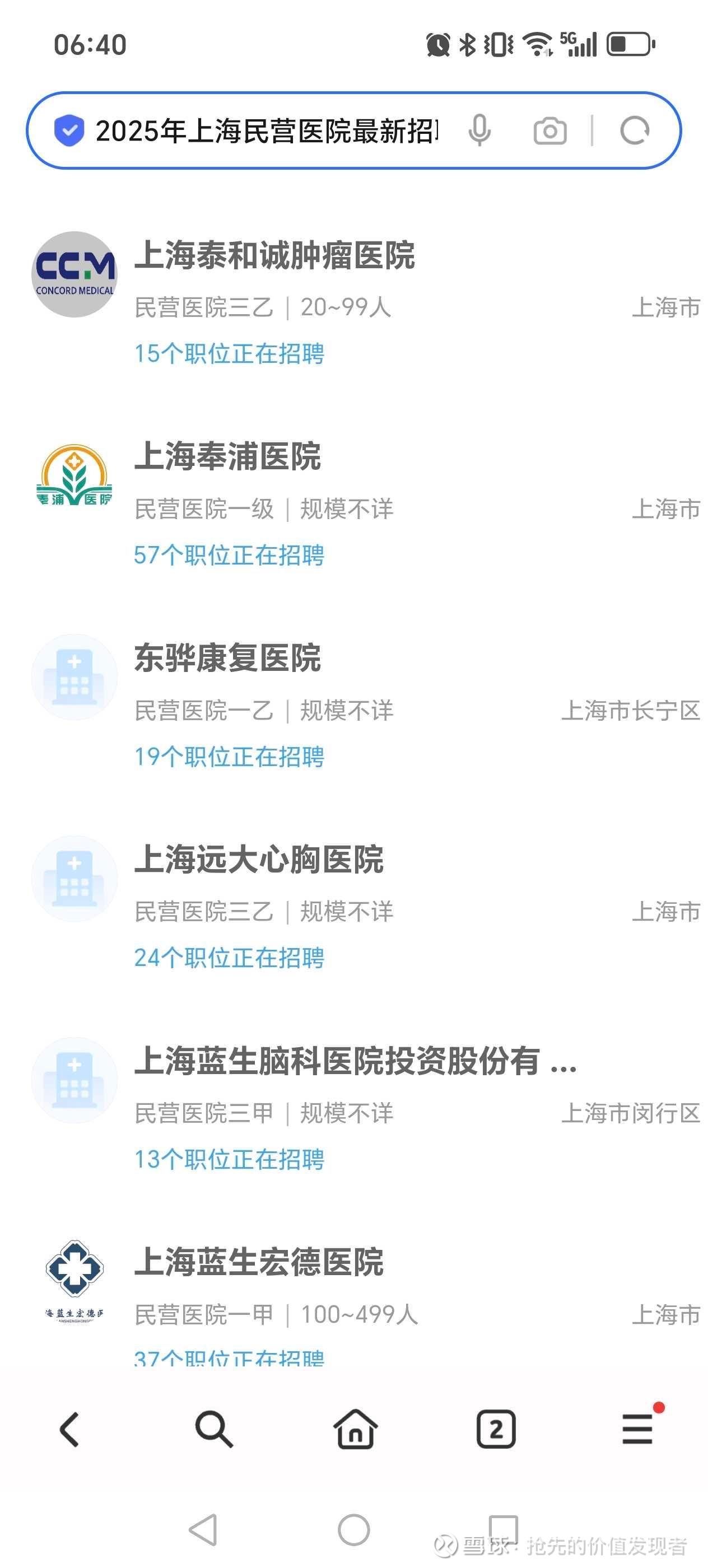Viewport: 708px width, 1568px height.
Task: Tap the voice search microphone icon
Action: click(479, 130)
